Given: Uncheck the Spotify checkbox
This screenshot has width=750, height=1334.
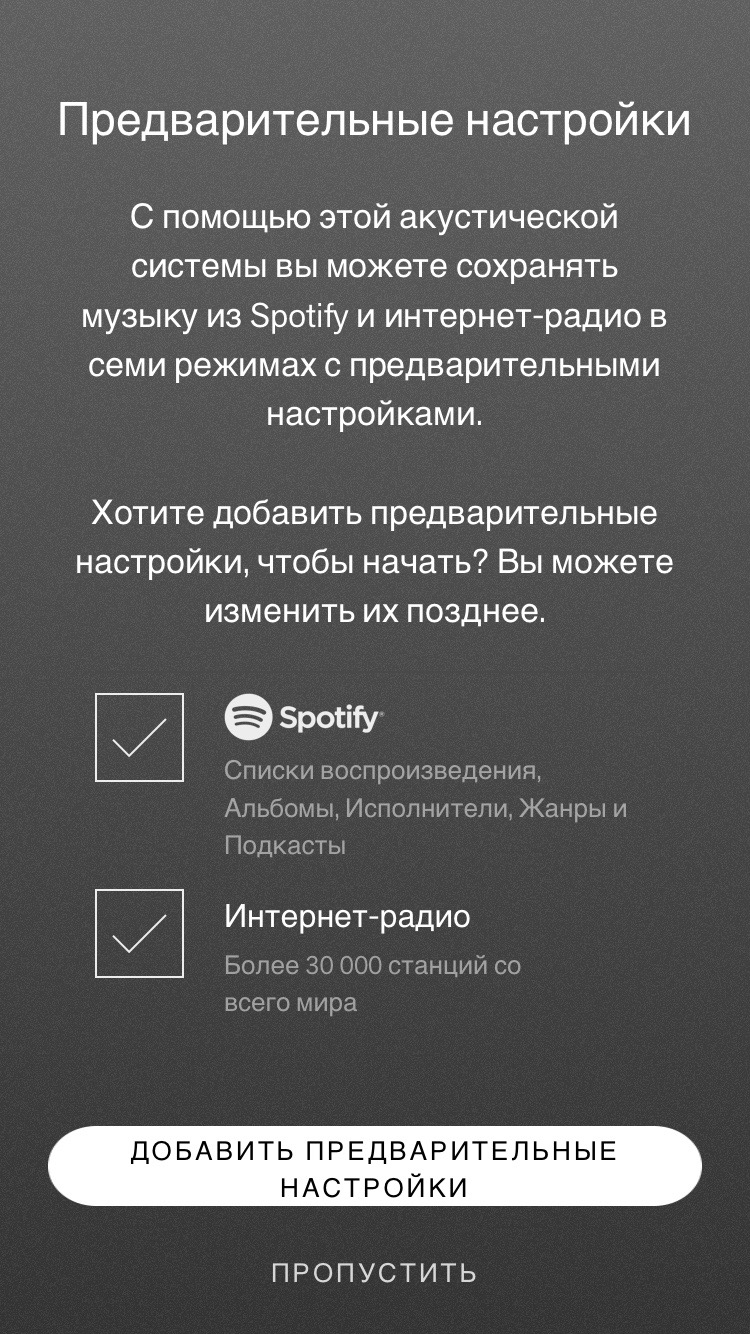Looking at the screenshot, I should [x=139, y=737].
